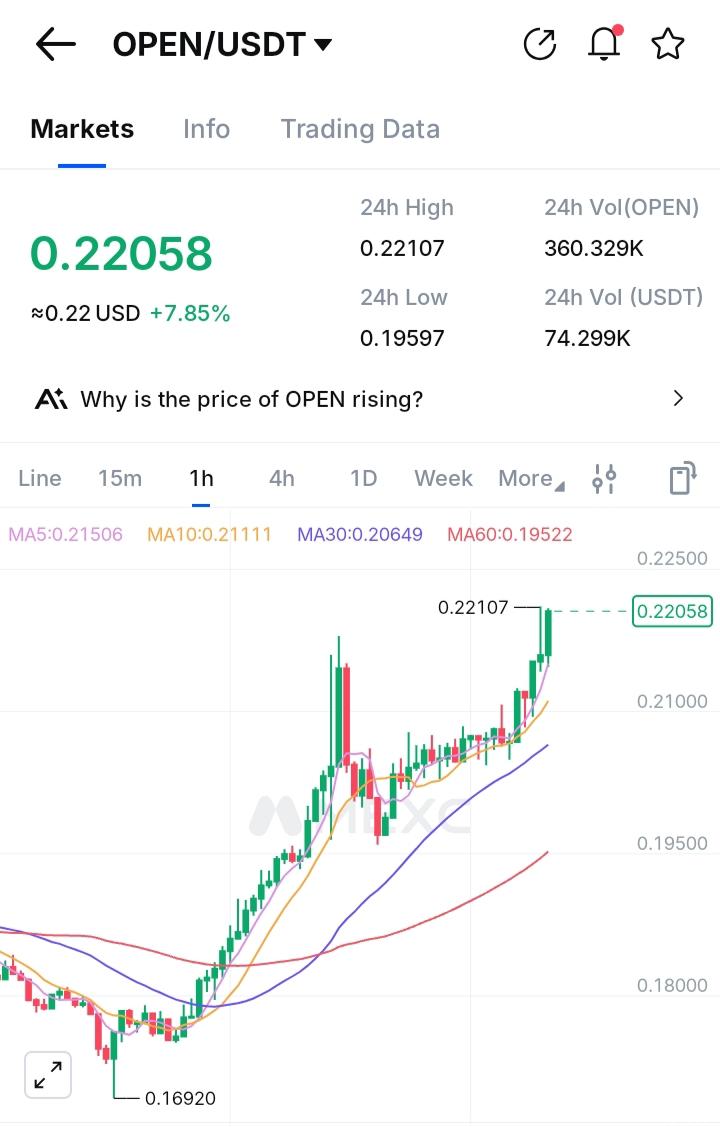Switch to the Trading Data tab

(x=360, y=129)
